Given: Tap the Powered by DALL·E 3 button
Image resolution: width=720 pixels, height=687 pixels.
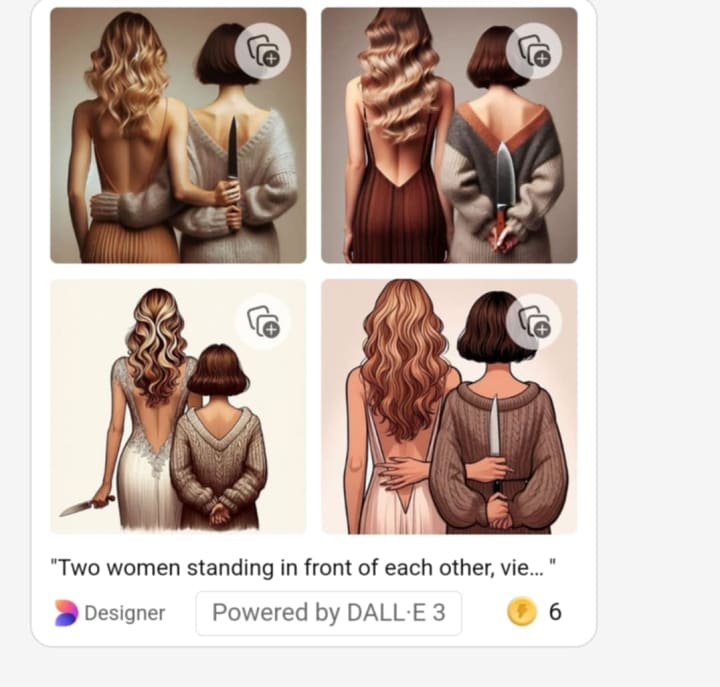Looking at the screenshot, I should pos(328,613).
